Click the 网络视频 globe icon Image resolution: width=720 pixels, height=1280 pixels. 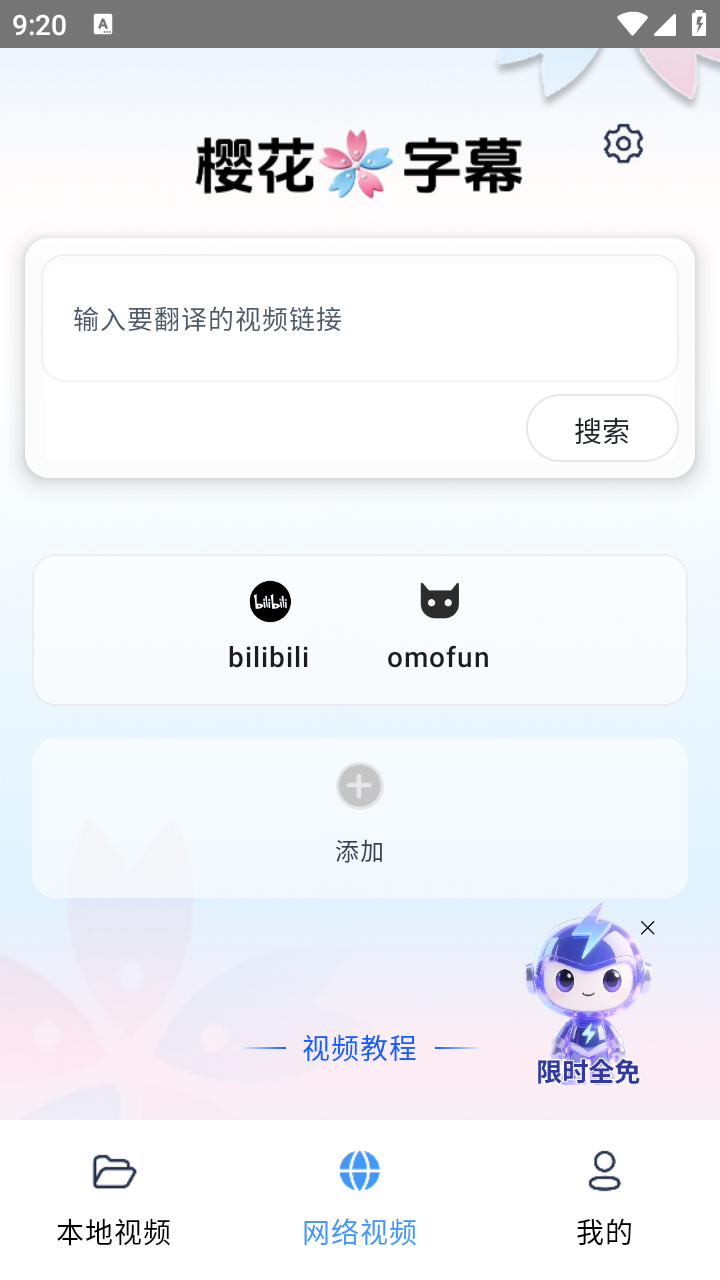click(x=359, y=1171)
